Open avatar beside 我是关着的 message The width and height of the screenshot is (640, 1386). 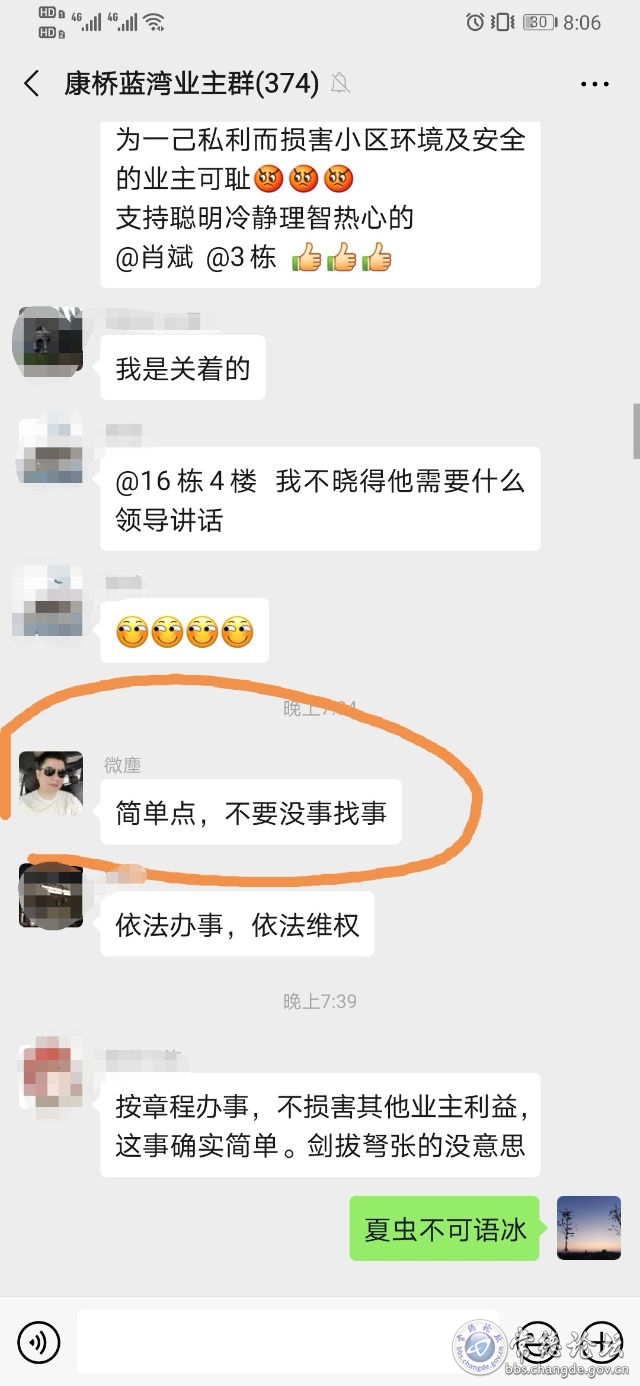pos(46,340)
